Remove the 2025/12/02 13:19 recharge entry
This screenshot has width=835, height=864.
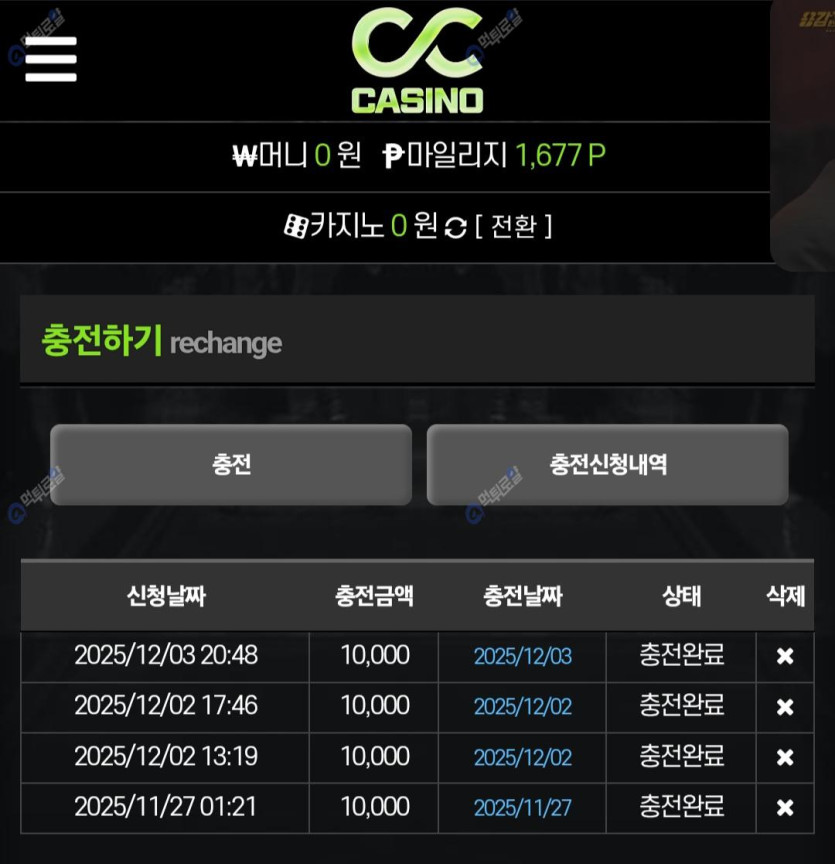pyautogui.click(x=785, y=757)
